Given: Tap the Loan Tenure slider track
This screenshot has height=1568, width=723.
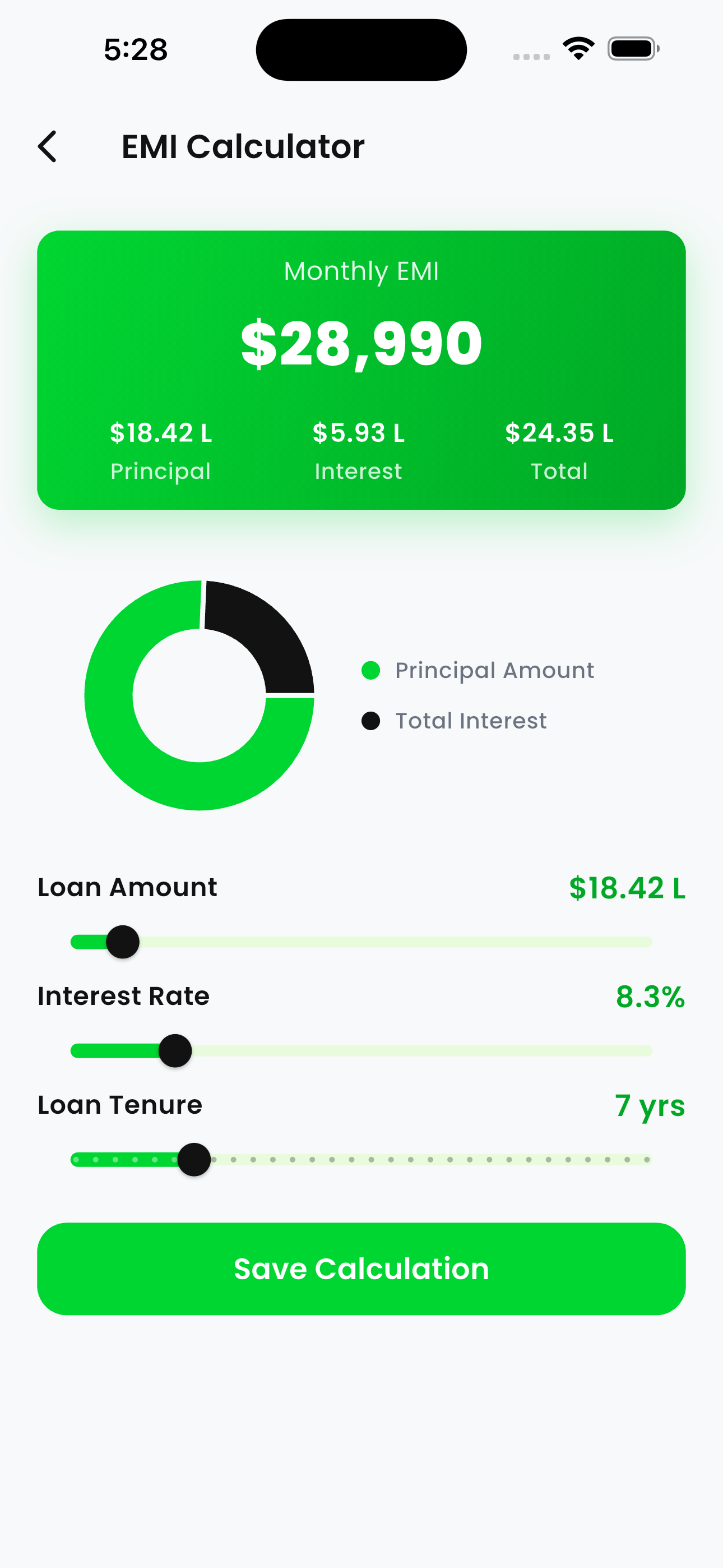Looking at the screenshot, I should (361, 1160).
